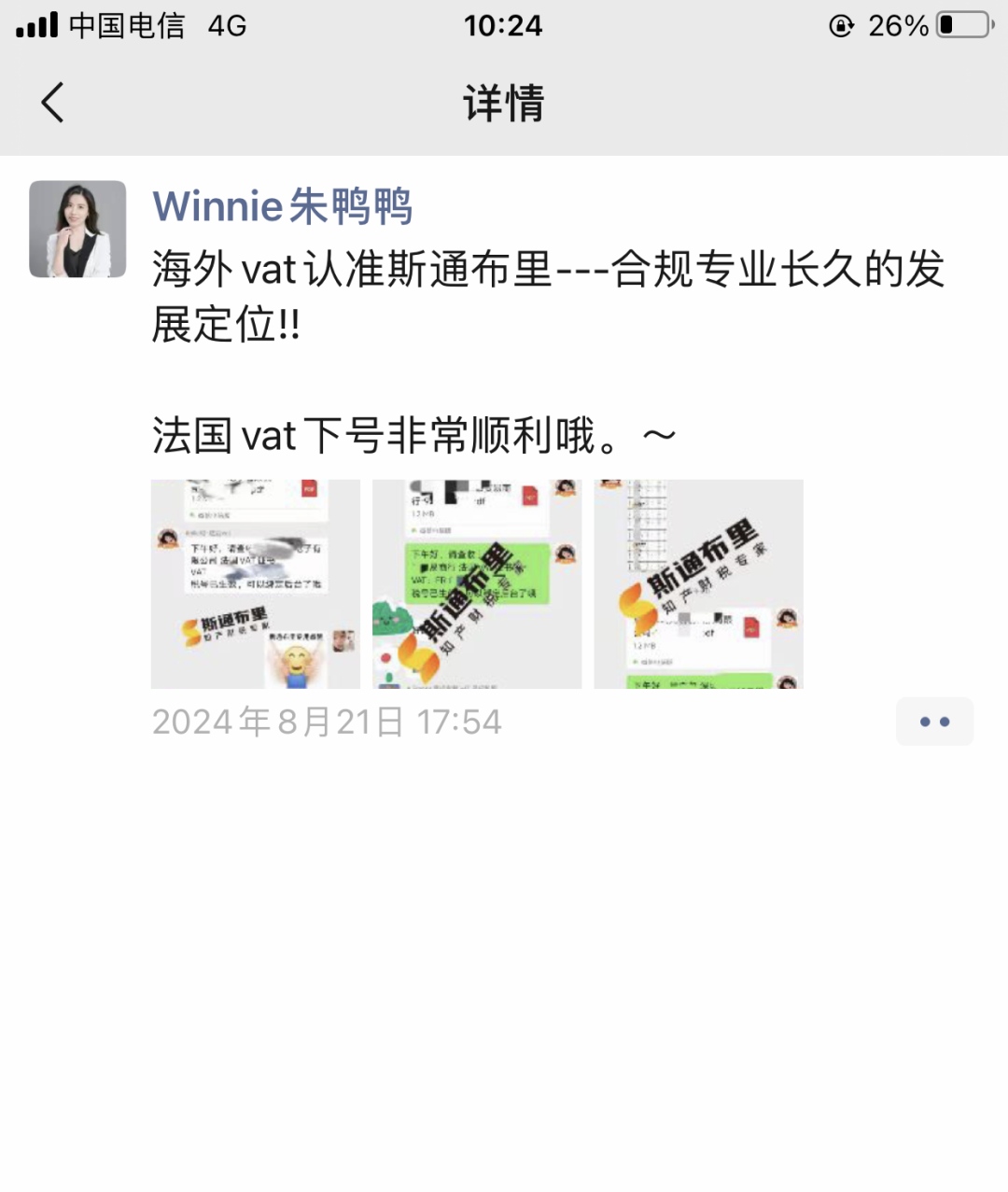Screen dimensions: 1008x1192
Task: Open the comment and like menu button
Action: [933, 721]
